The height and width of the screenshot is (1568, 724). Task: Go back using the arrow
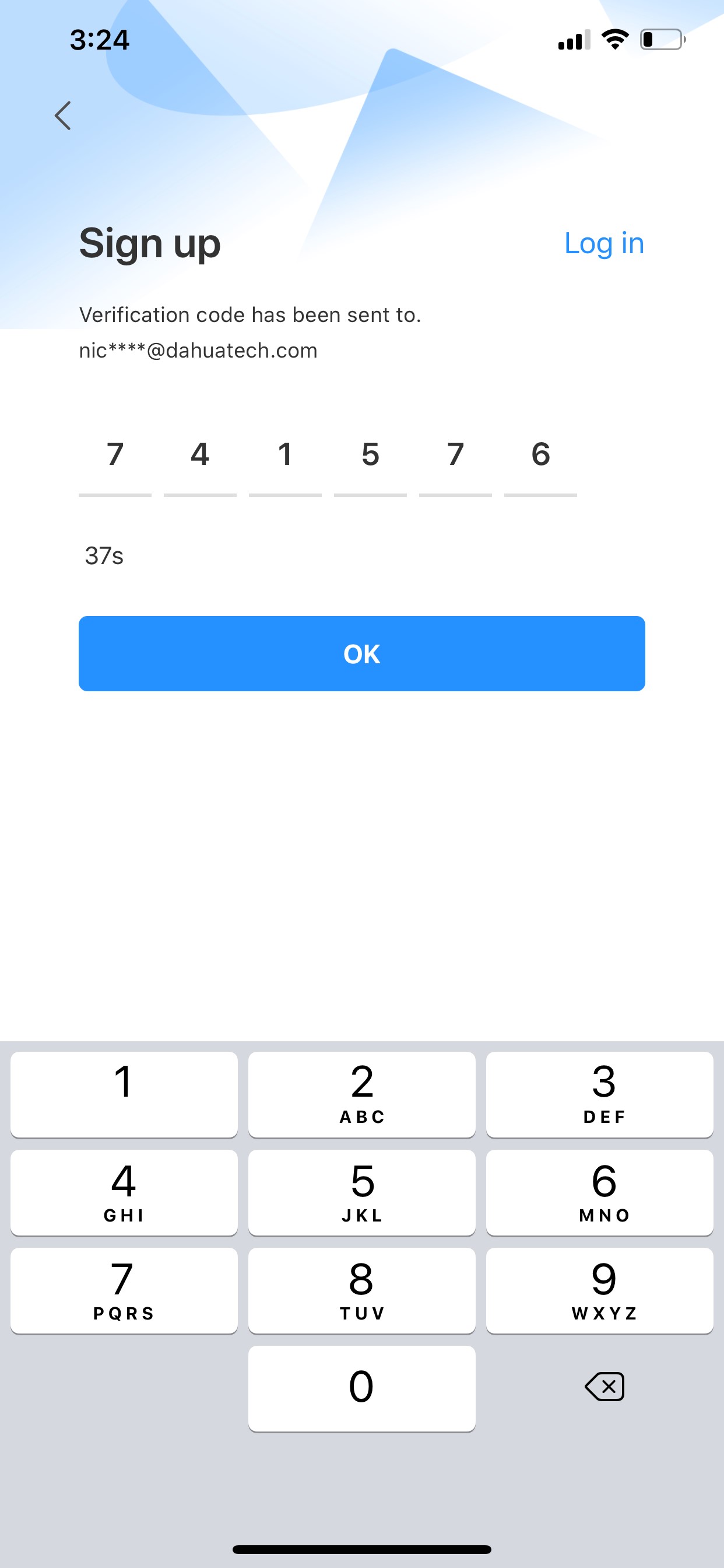click(x=63, y=116)
